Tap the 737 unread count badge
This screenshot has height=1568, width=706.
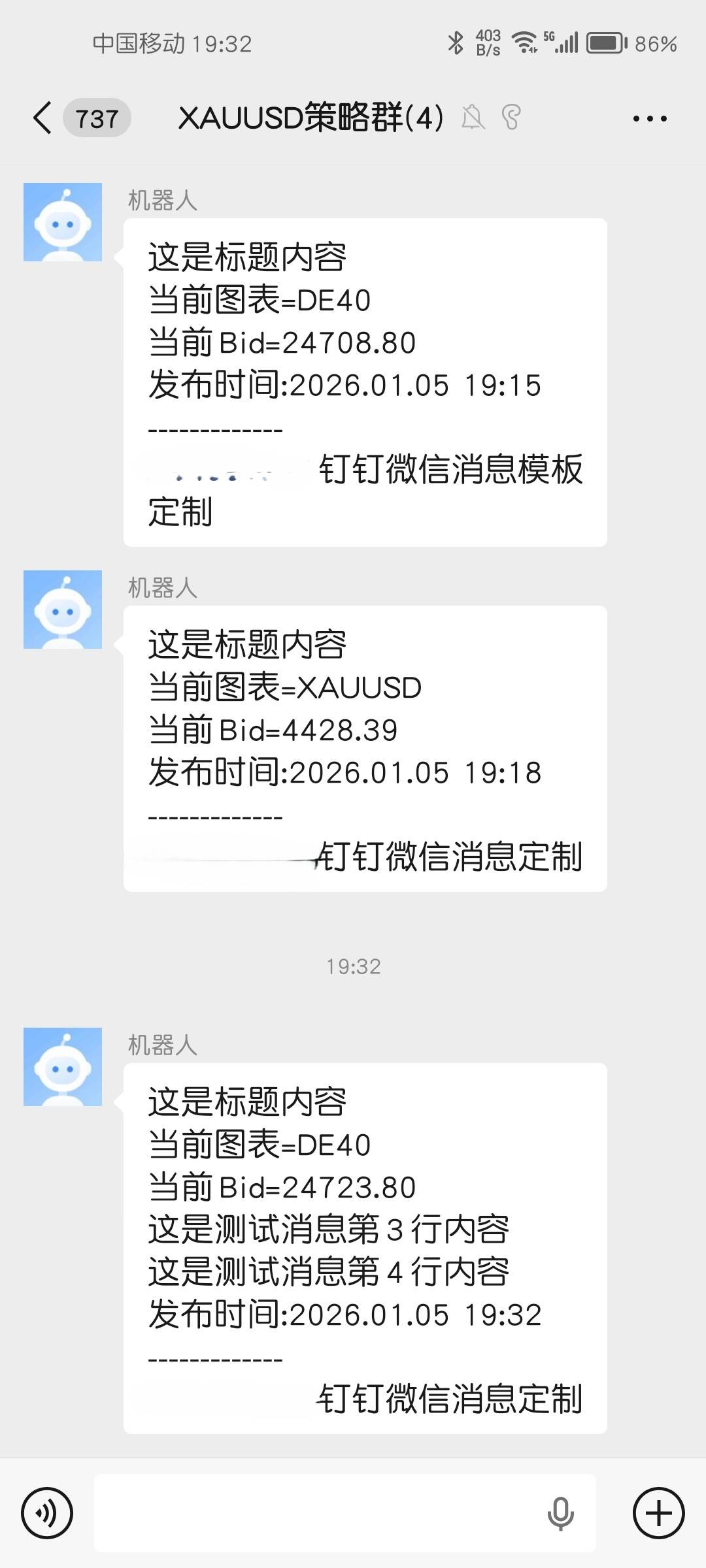click(97, 119)
